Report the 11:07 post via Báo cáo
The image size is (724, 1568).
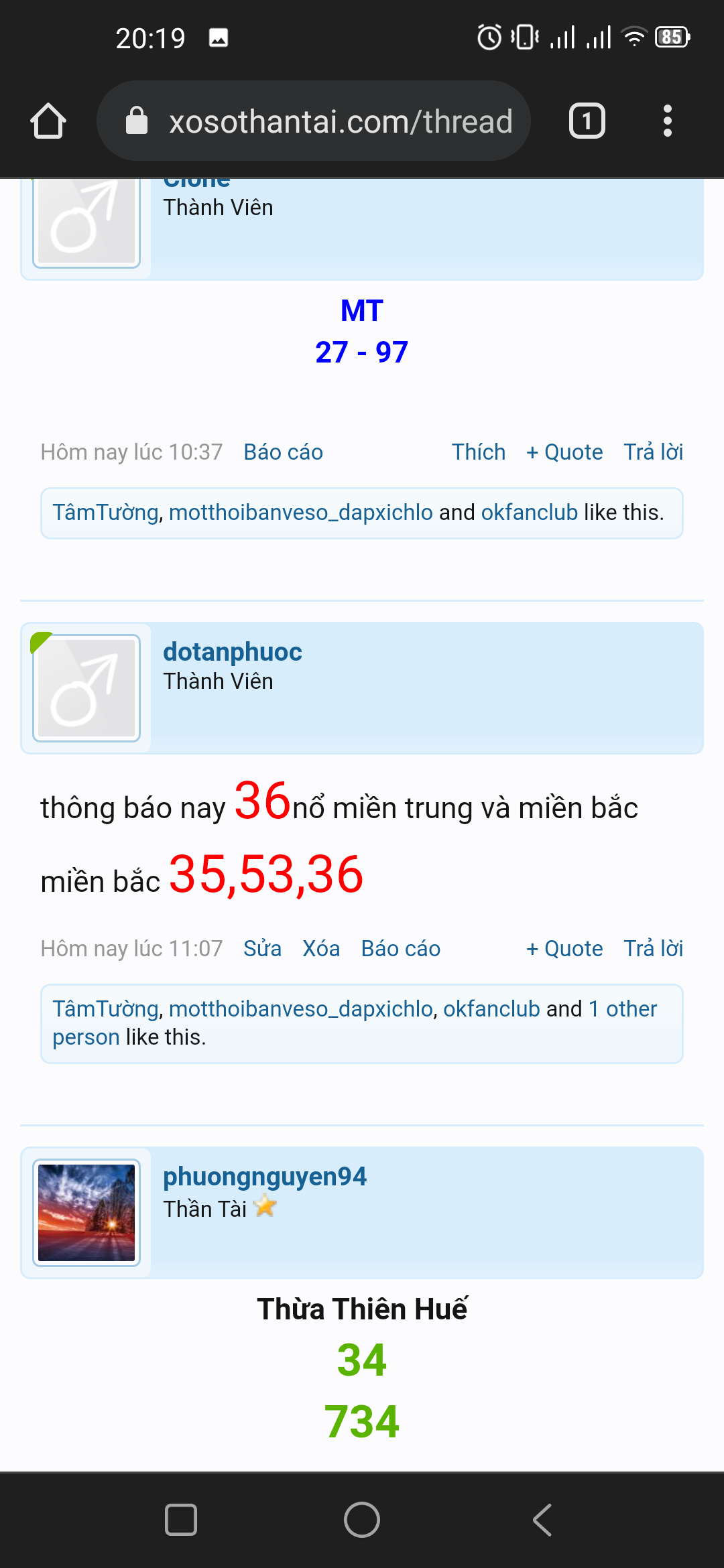pyautogui.click(x=400, y=949)
